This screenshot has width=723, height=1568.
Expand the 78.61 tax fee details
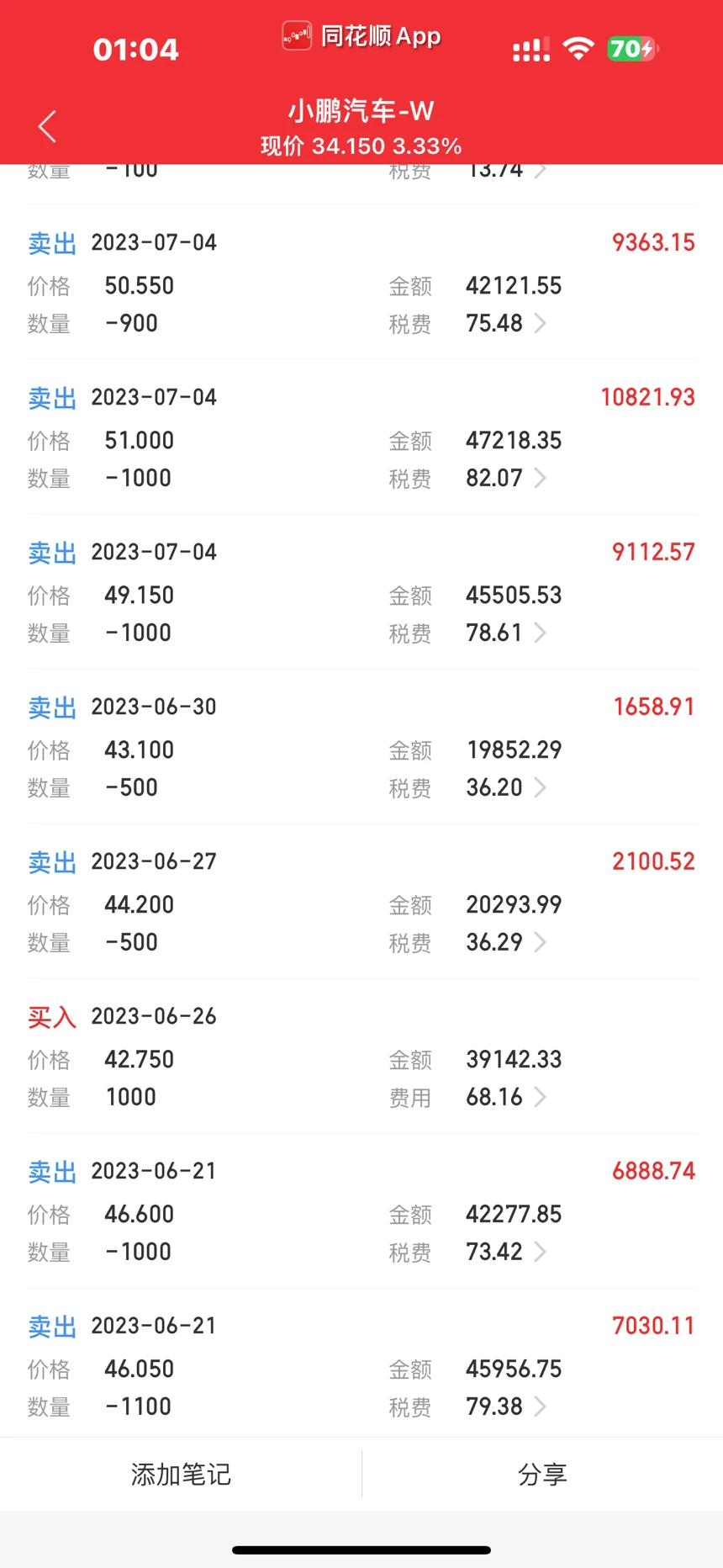(x=540, y=633)
